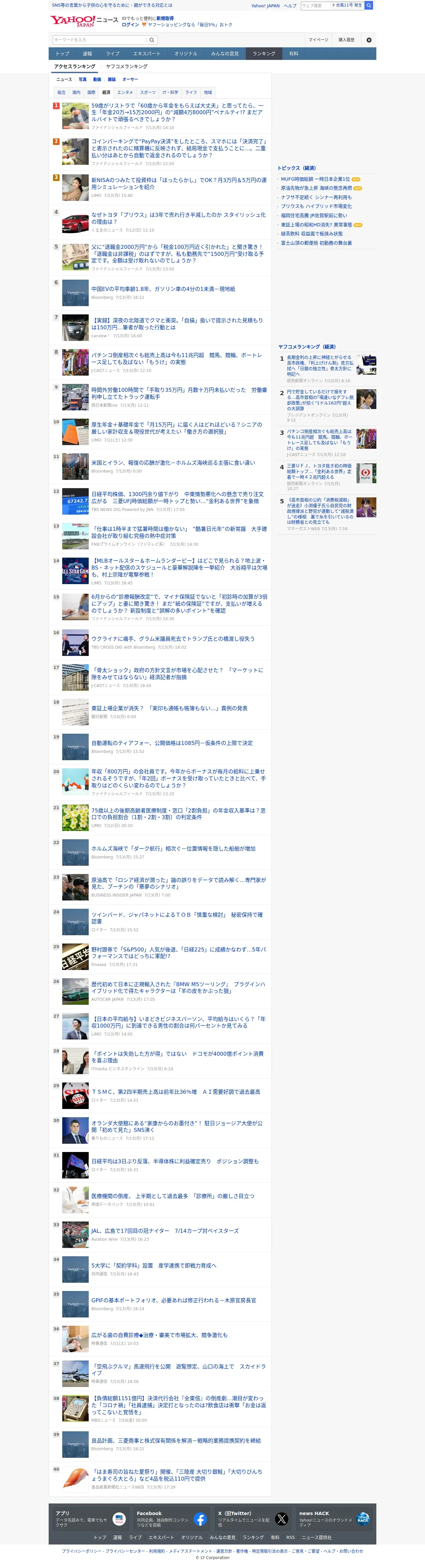Tap the ログイン link
Image resolution: width=425 pixels, height=1568 pixels.
coord(130,25)
